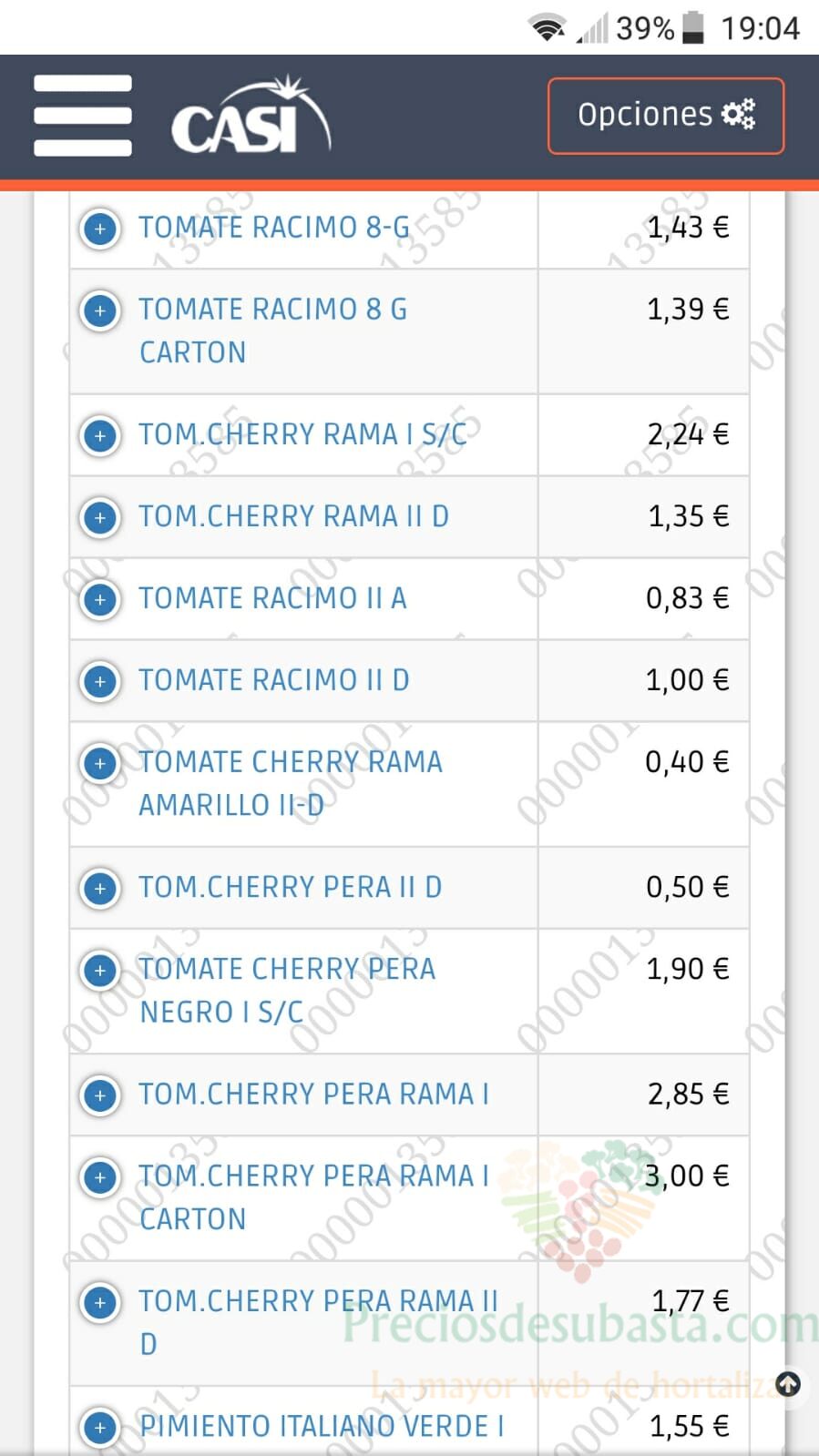Expand the TOM.CHERRY RAMA I S/C row
The height and width of the screenshot is (1456, 819).
[100, 435]
